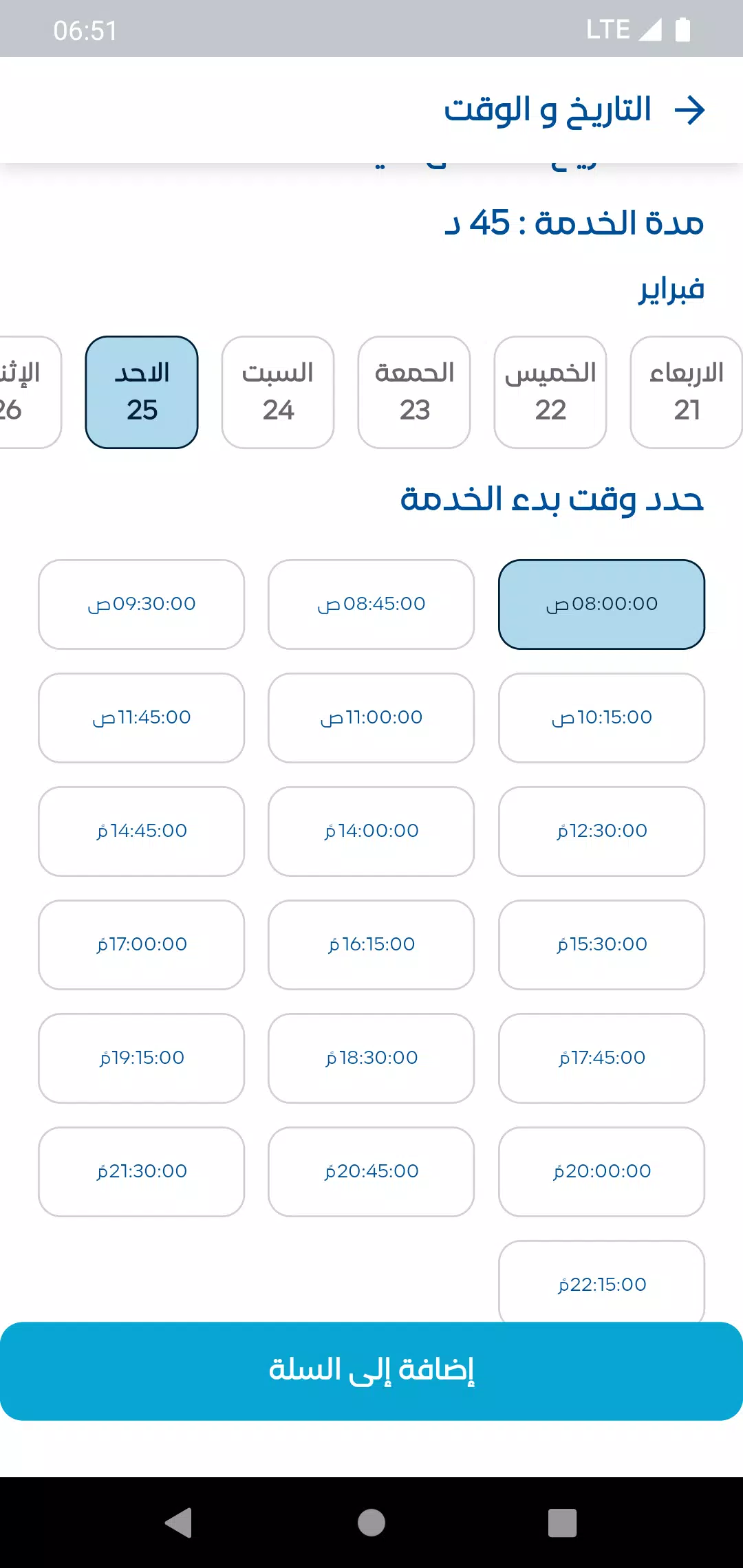Image resolution: width=743 pixels, height=1568 pixels.
Task: Pick the 15:30:00 PM start time
Action: [x=602, y=945]
